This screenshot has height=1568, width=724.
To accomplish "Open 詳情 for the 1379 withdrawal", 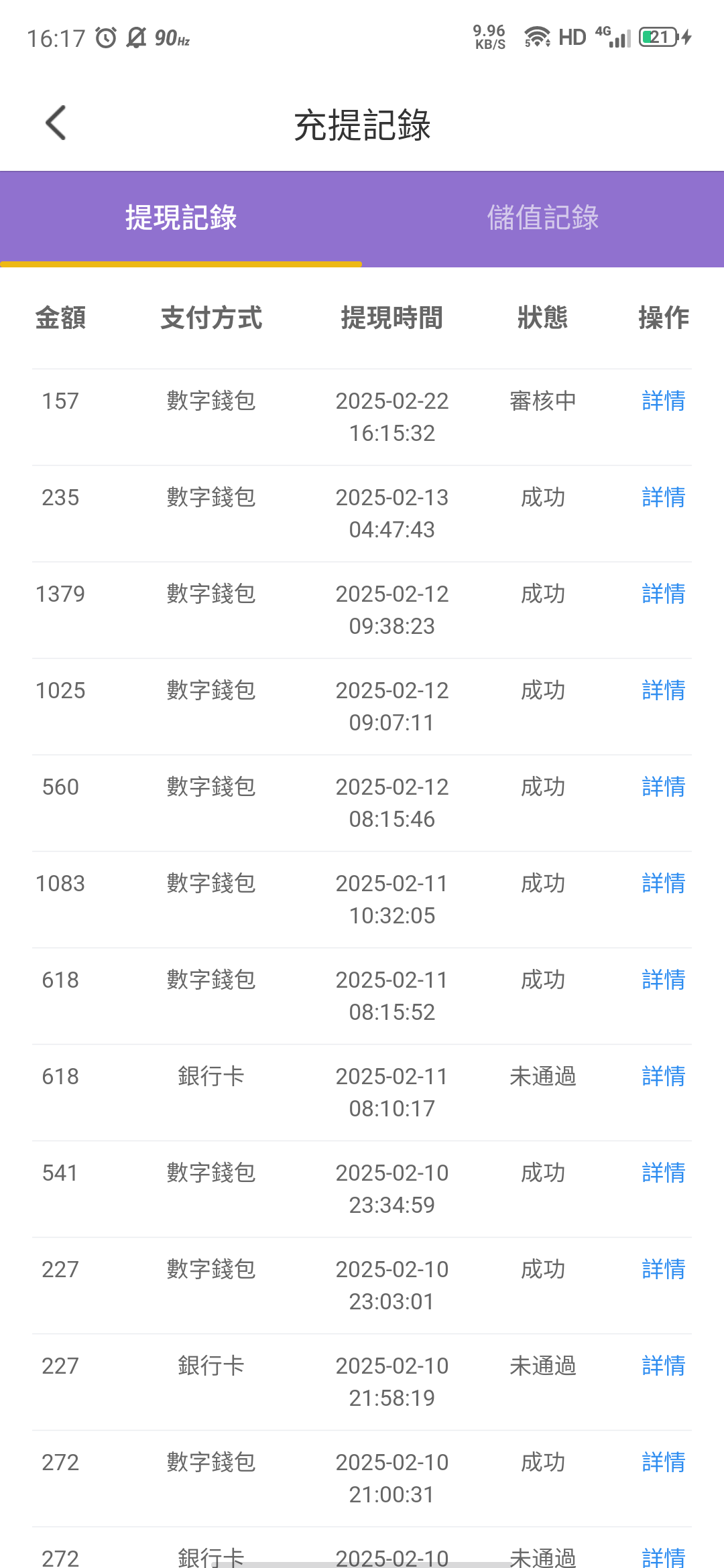I will point(664,594).
